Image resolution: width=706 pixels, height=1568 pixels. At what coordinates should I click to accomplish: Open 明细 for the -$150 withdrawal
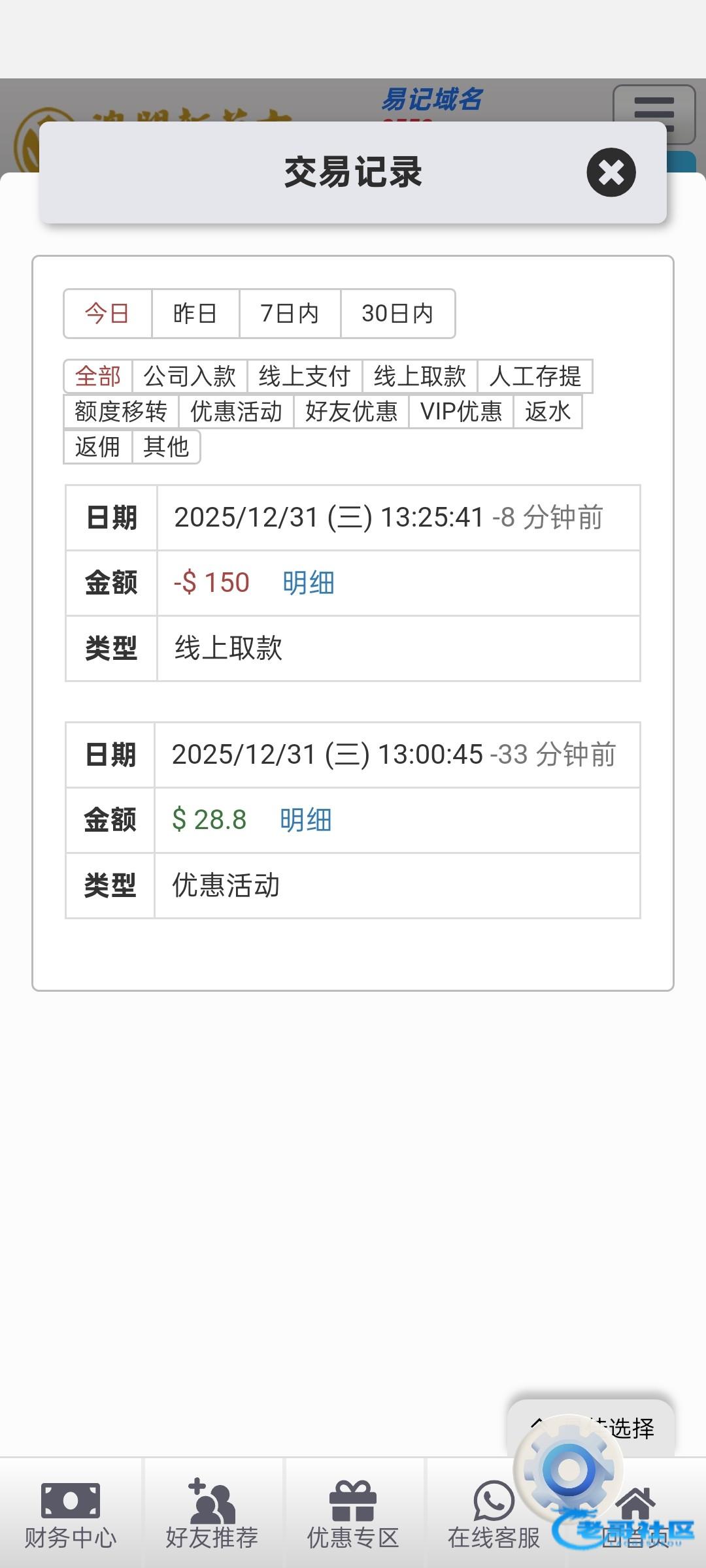(x=309, y=583)
